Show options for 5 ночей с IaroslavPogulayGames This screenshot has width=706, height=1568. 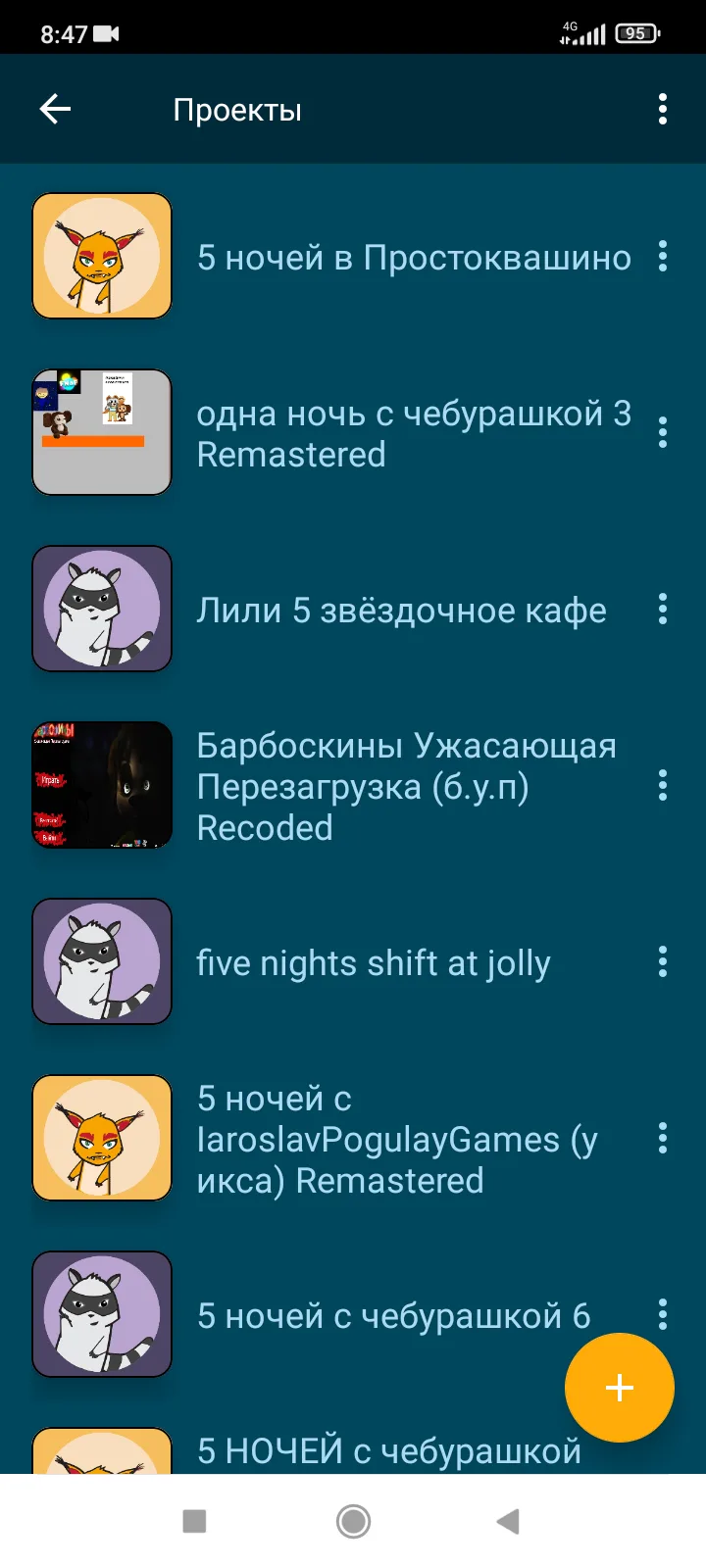tap(663, 1138)
